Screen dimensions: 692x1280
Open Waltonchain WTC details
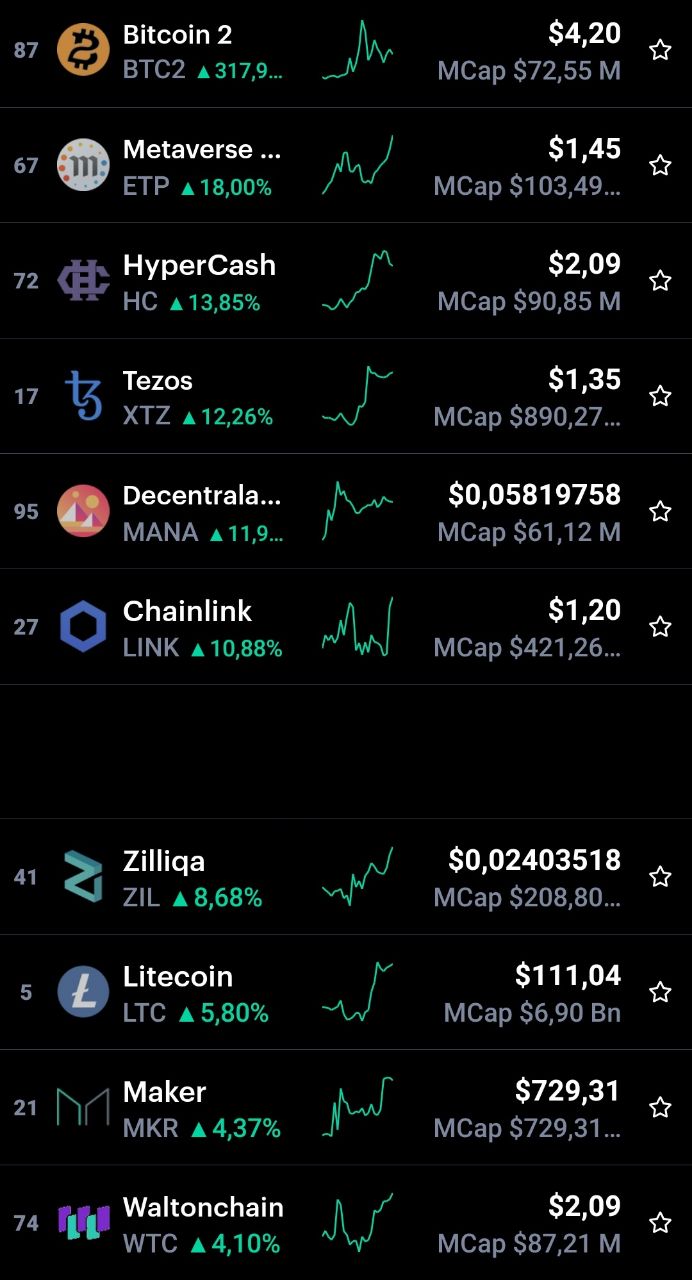point(346,1222)
